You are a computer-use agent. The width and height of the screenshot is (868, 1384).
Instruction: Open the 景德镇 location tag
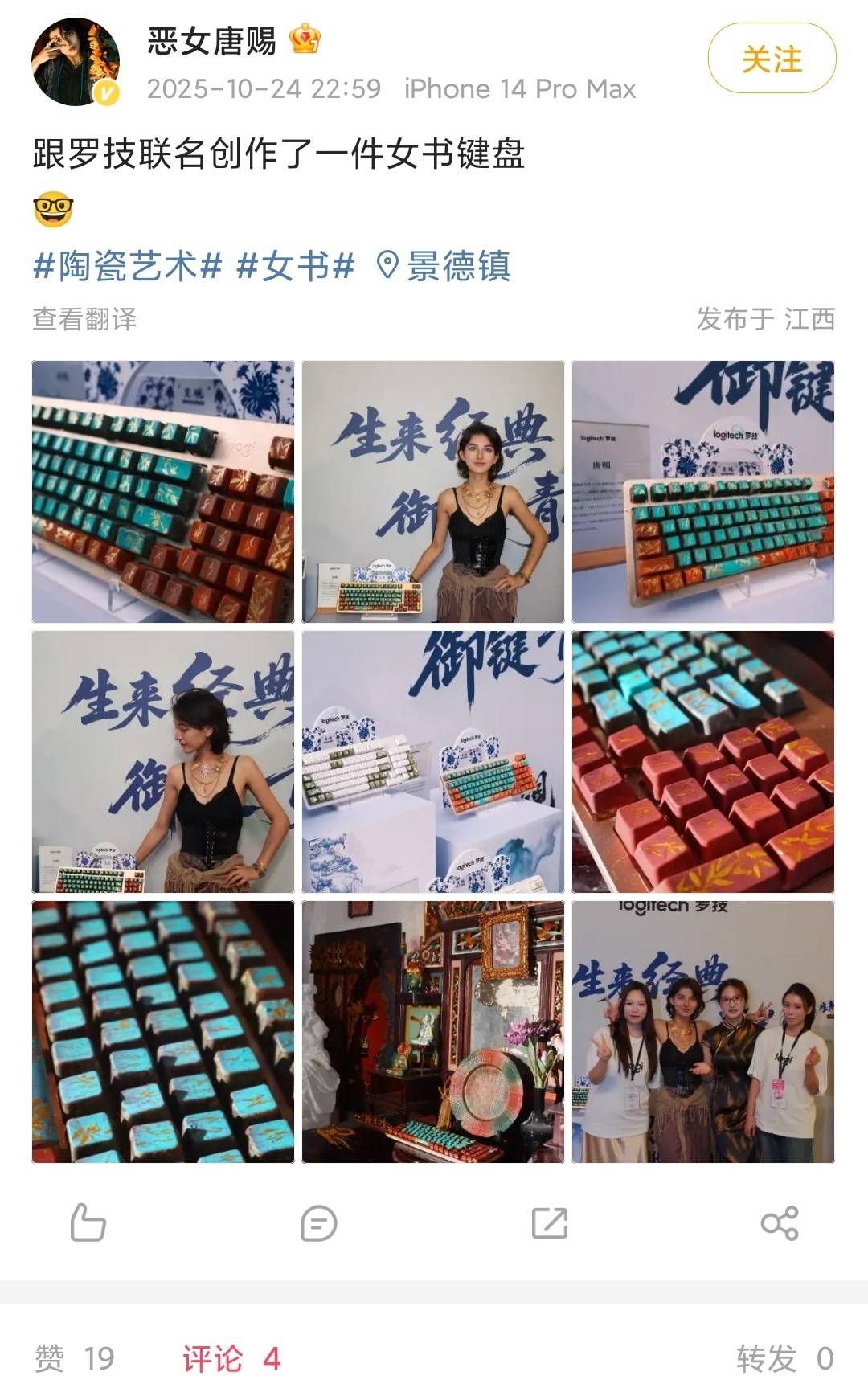click(444, 266)
